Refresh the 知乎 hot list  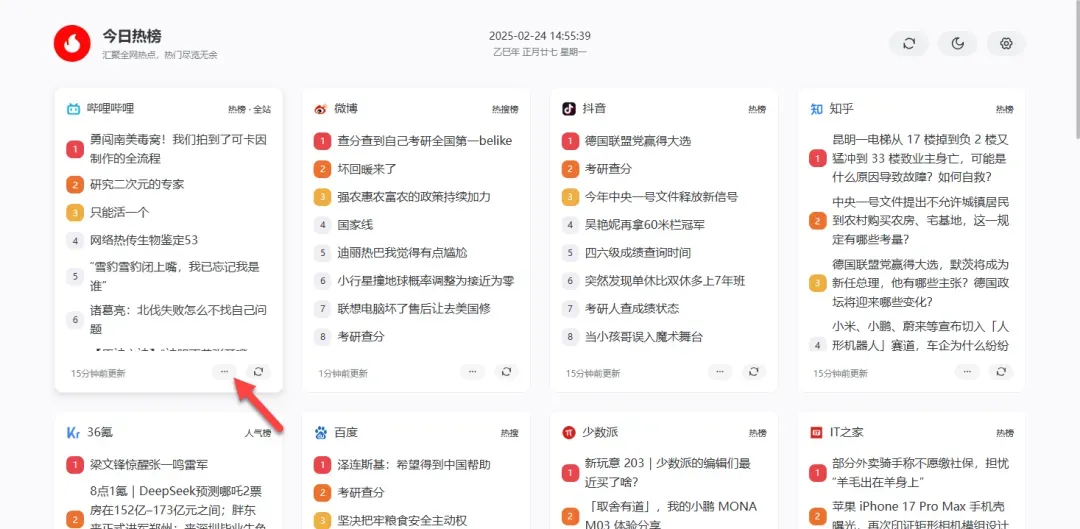pyautogui.click(x=1001, y=372)
